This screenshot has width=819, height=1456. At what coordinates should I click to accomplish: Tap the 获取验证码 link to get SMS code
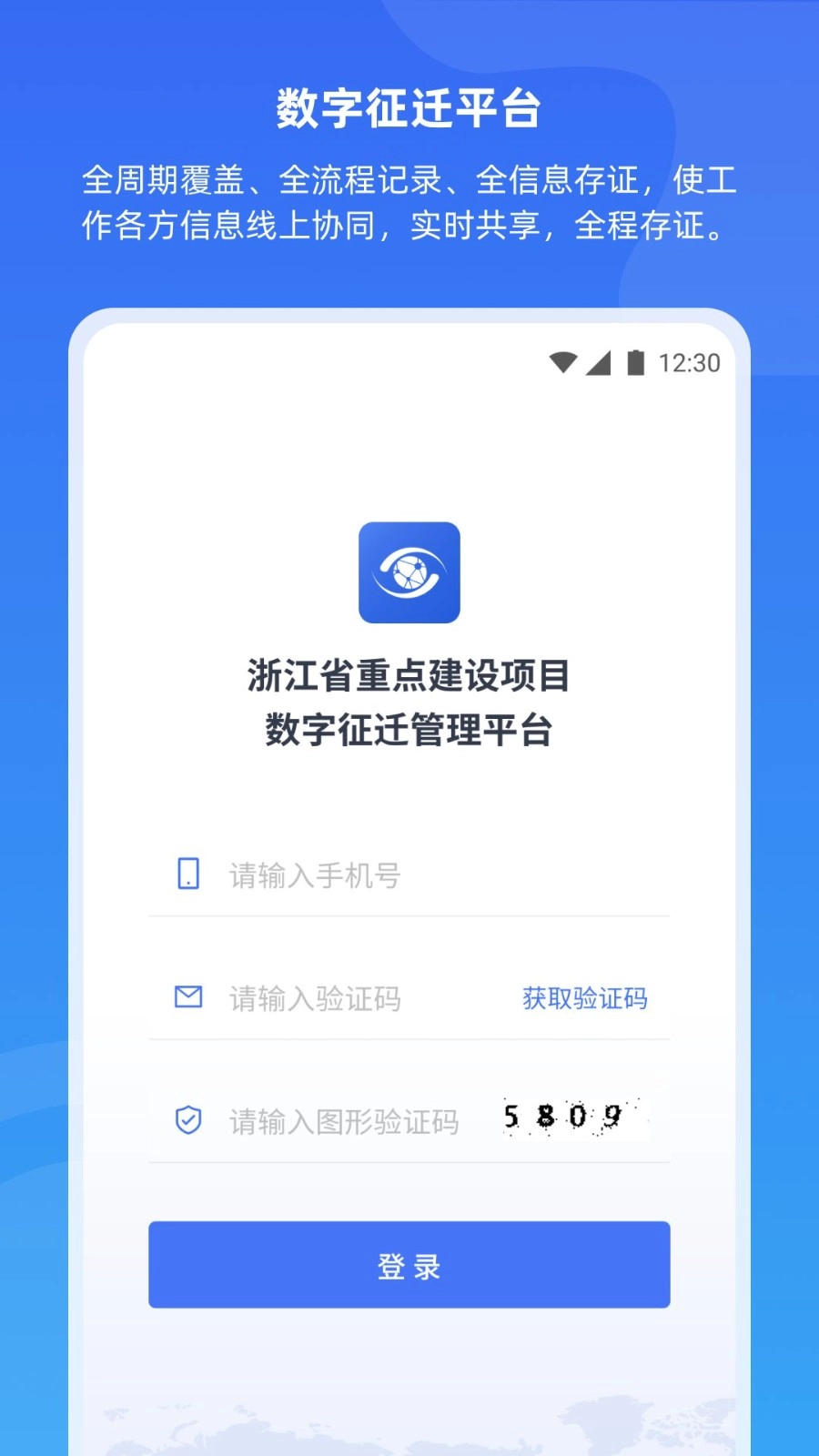[x=585, y=998]
